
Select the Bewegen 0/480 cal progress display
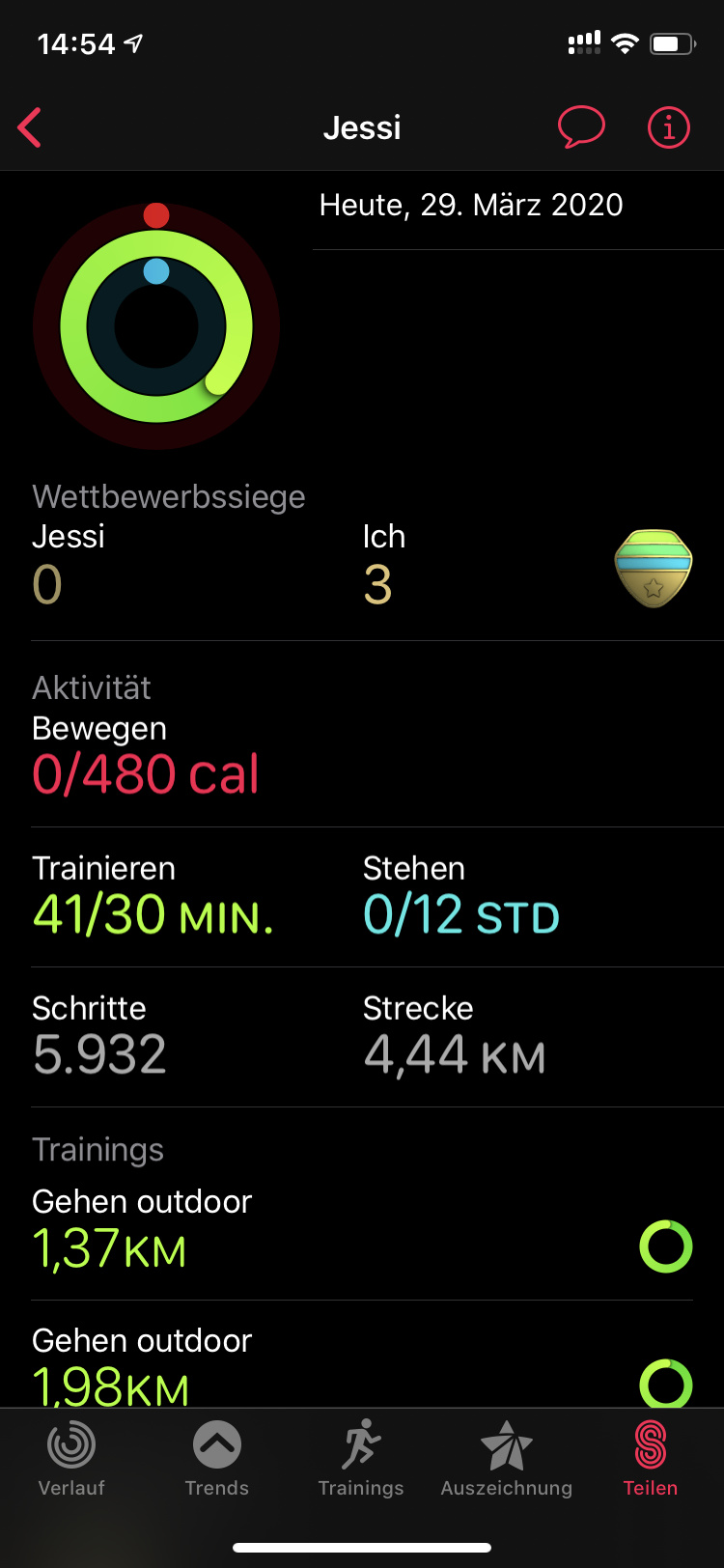pyautogui.click(x=146, y=772)
